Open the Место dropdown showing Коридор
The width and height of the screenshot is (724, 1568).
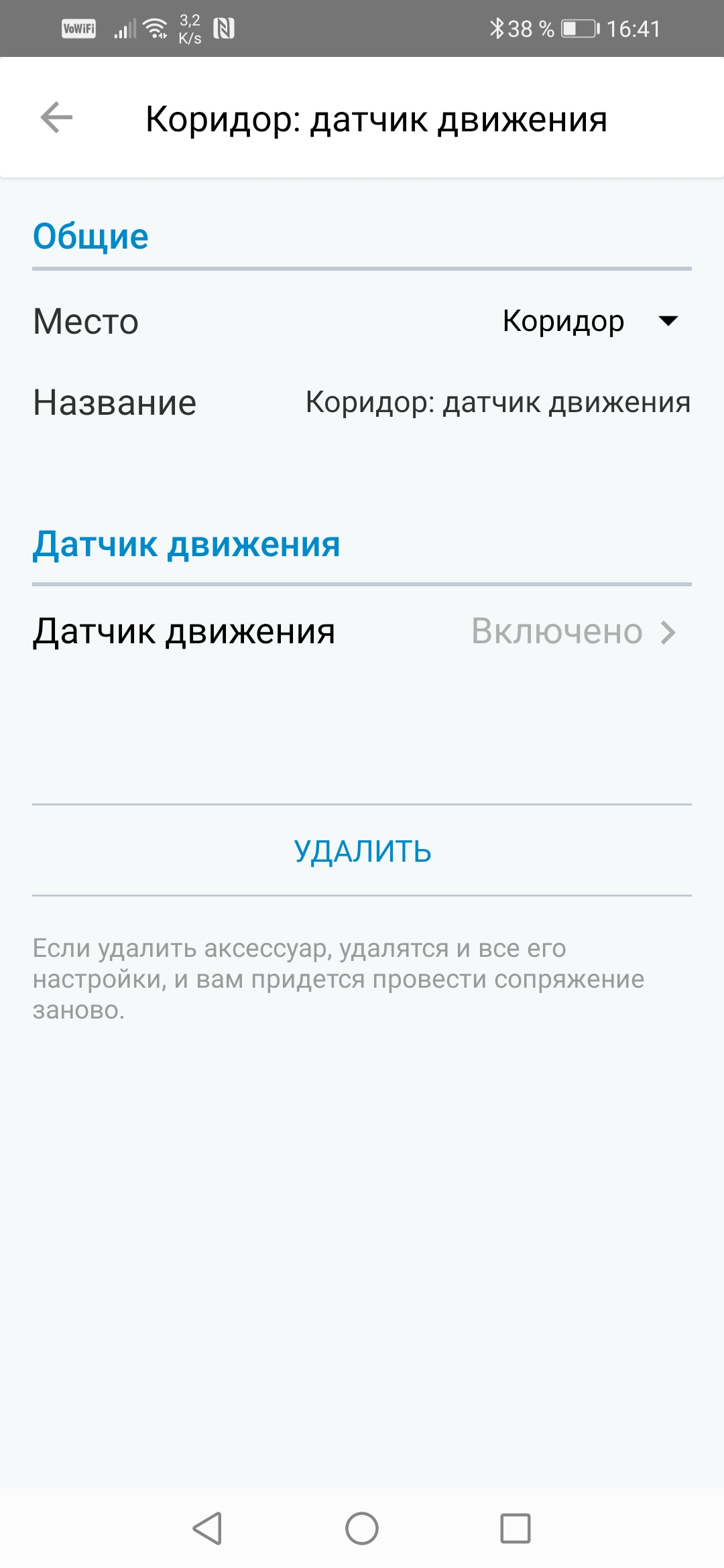pyautogui.click(x=590, y=322)
